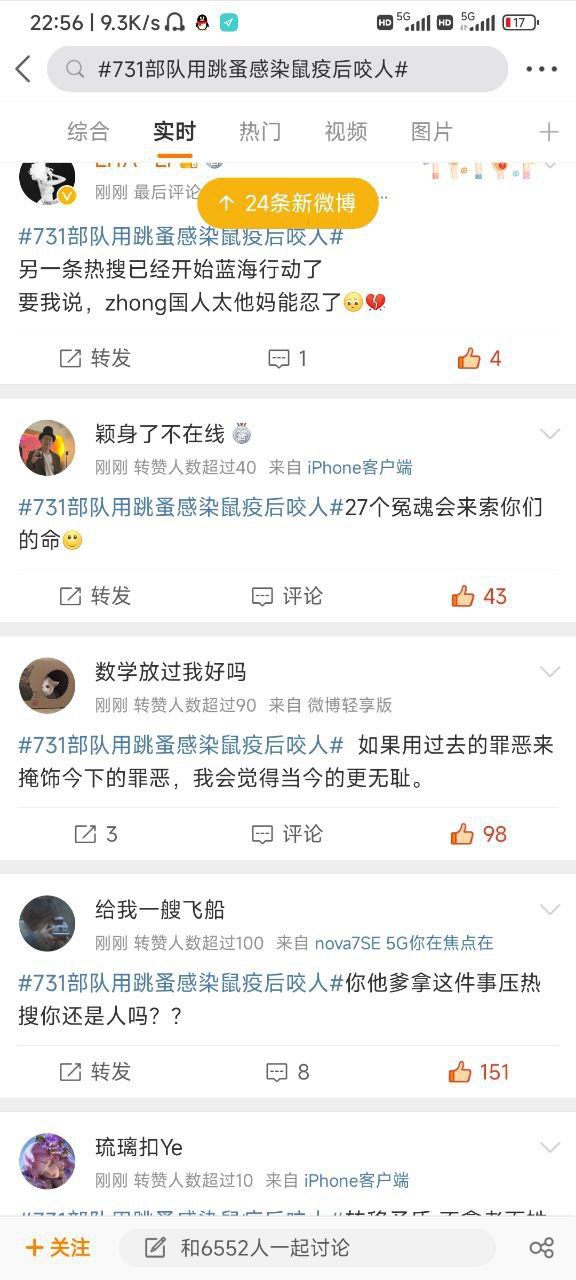The width and height of the screenshot is (576, 1280).
Task: Join the discussion with 6552 people
Action: pyautogui.click(x=308, y=1247)
